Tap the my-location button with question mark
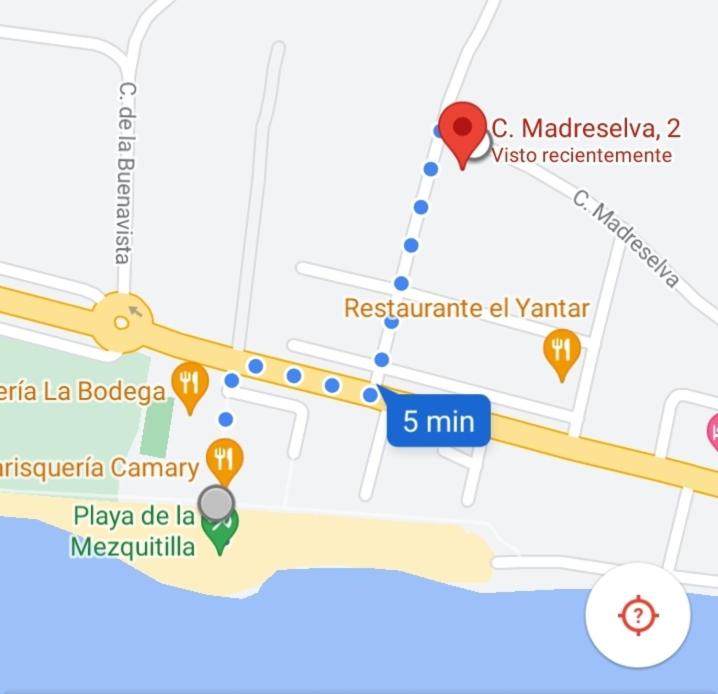 pyautogui.click(x=638, y=615)
